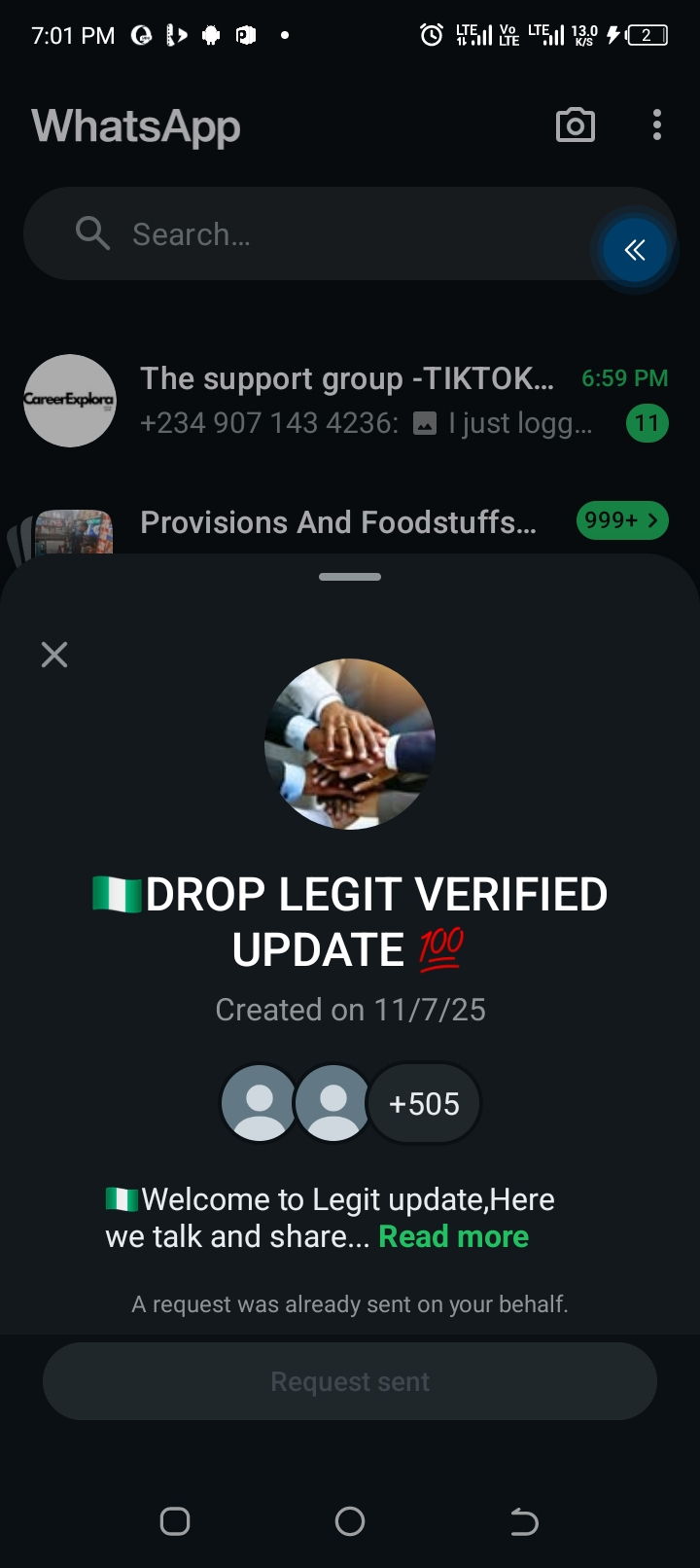Tap the Request sent button
Screen dimensions: 700x1568
(350, 1381)
